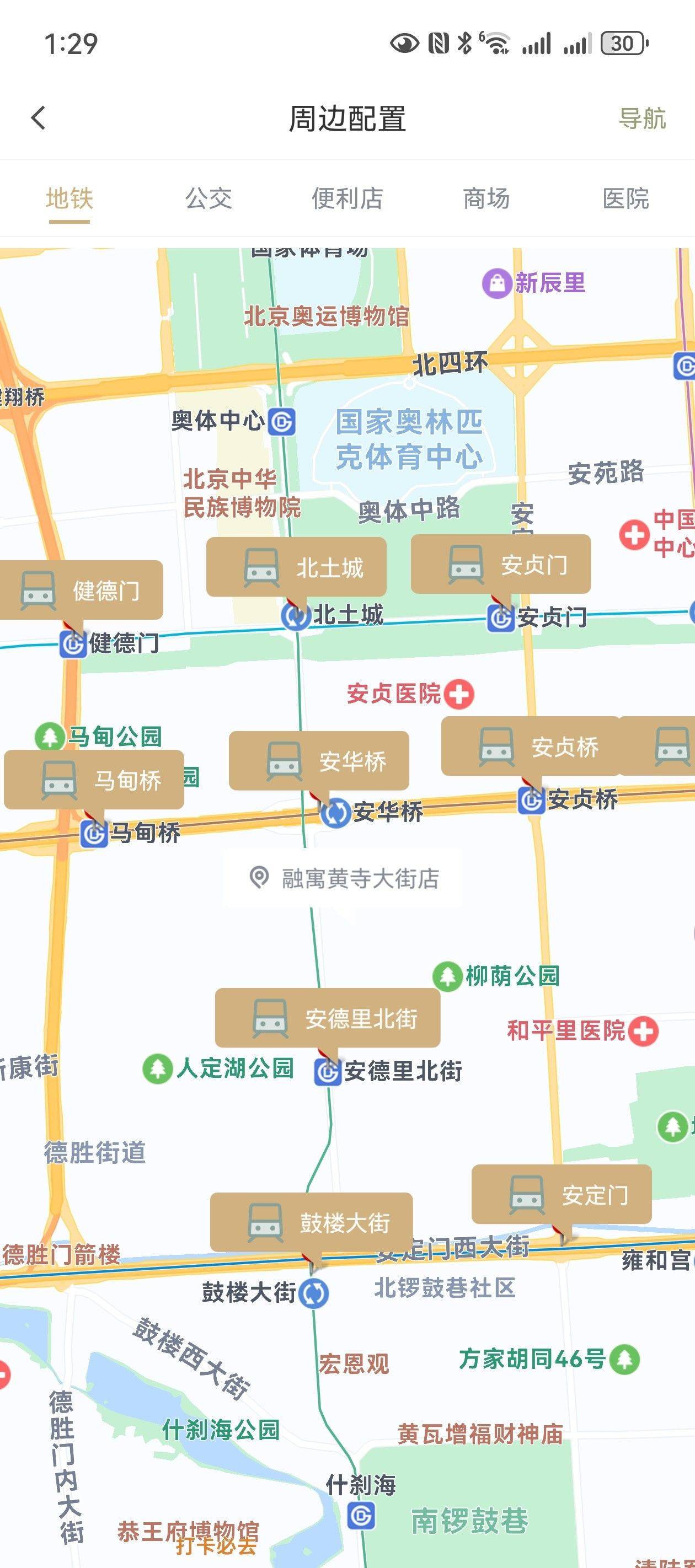
Task: Select the 北土城 subway marker
Action: (297, 567)
